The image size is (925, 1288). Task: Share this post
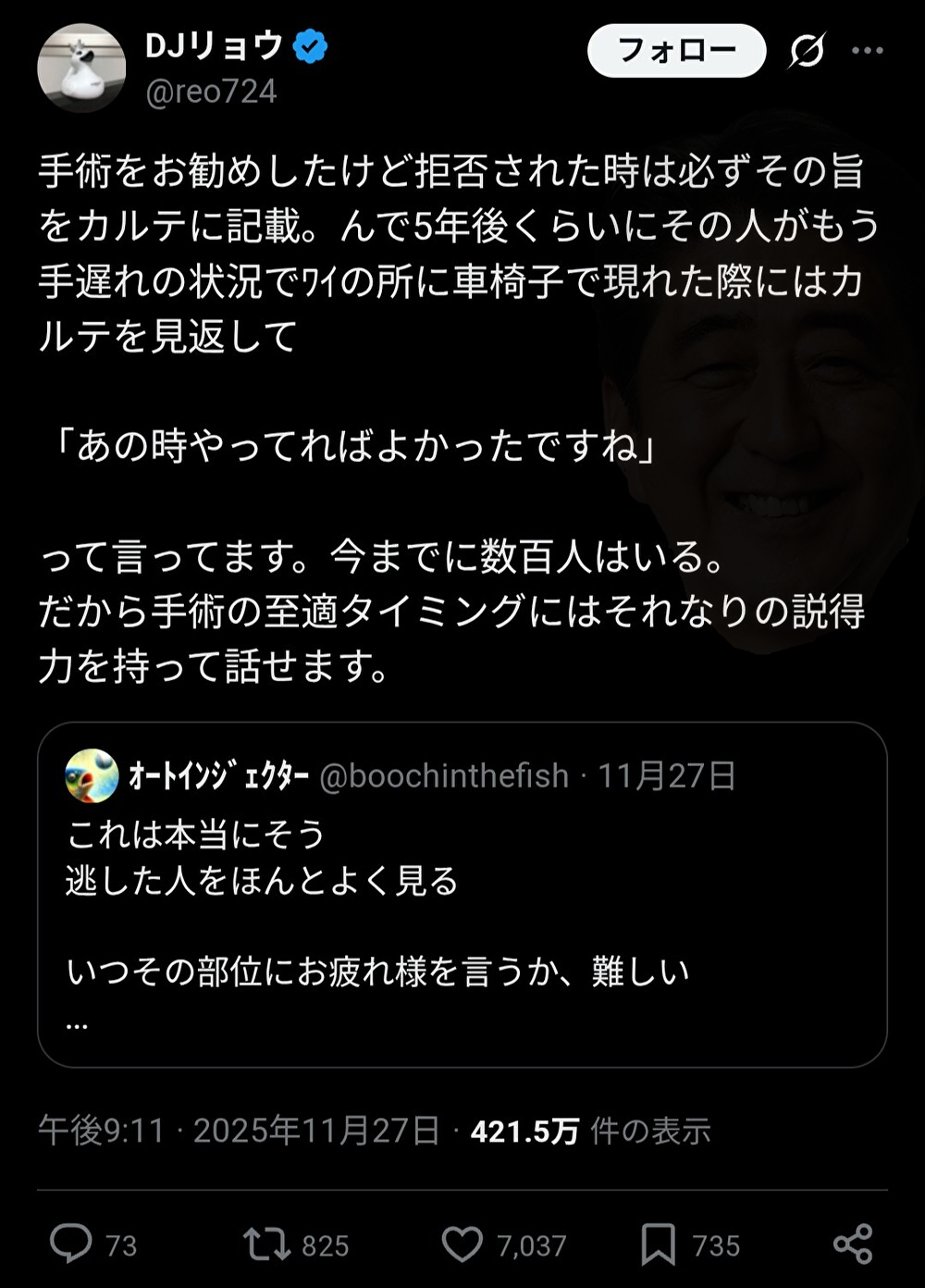coord(852,1245)
